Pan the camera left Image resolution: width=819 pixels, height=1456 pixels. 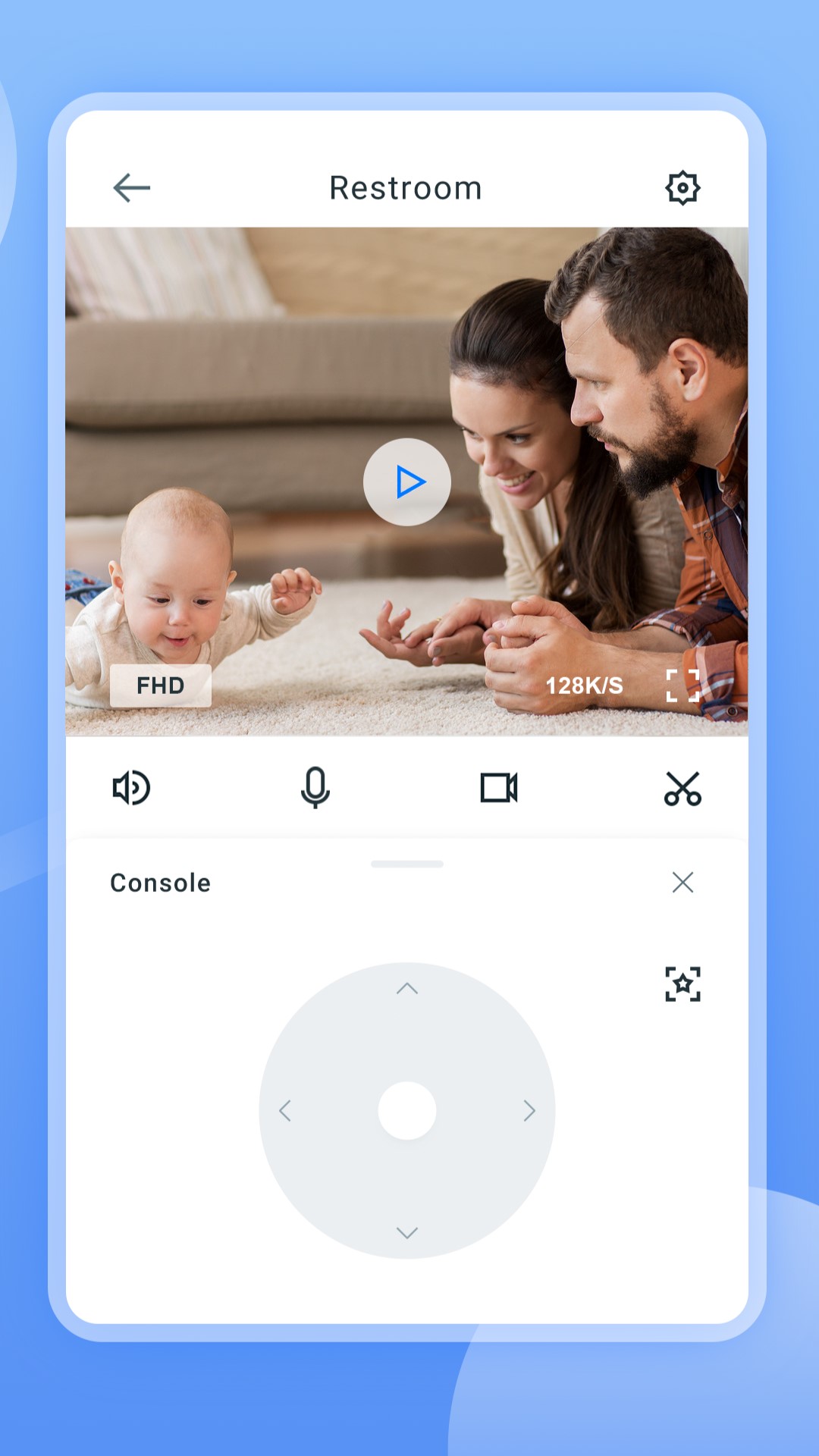click(x=285, y=1111)
